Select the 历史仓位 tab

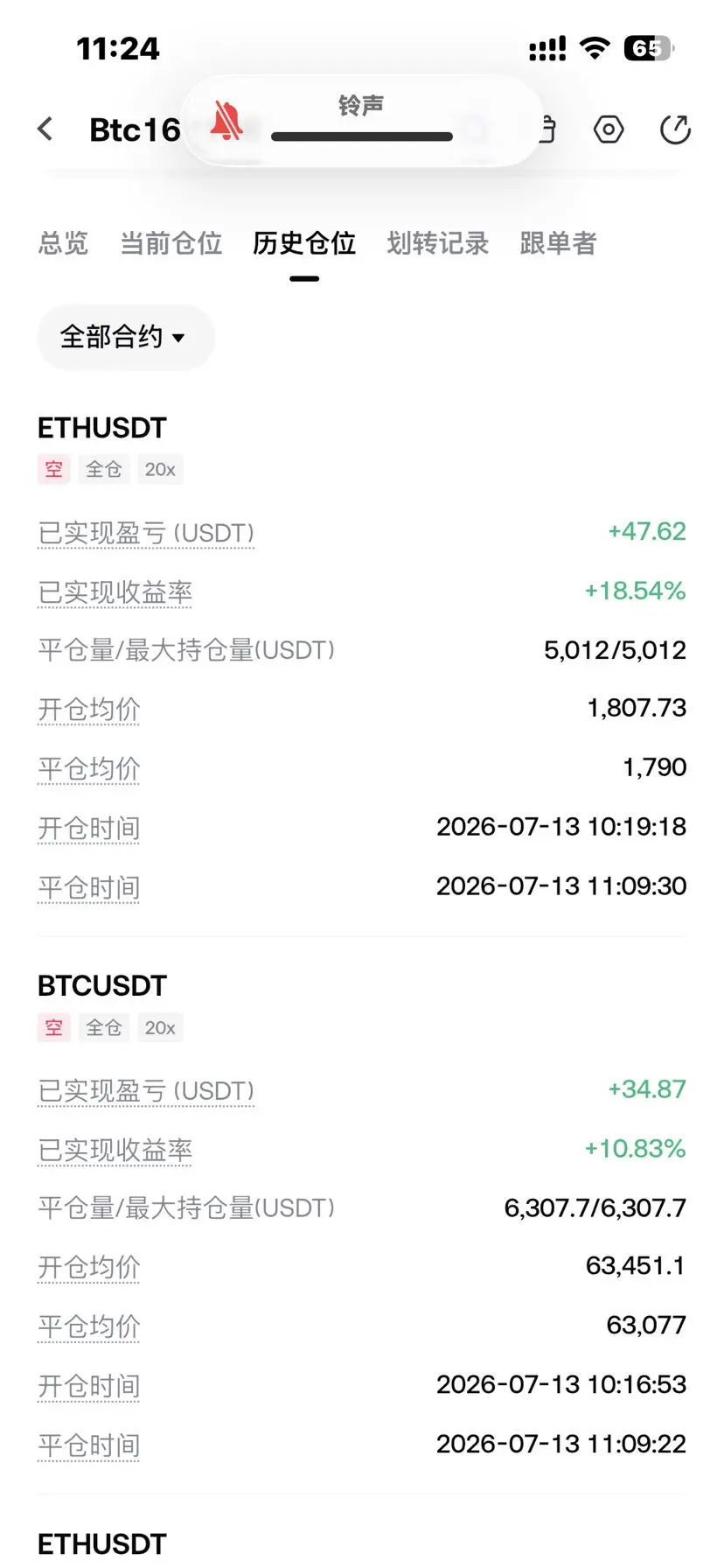[304, 243]
